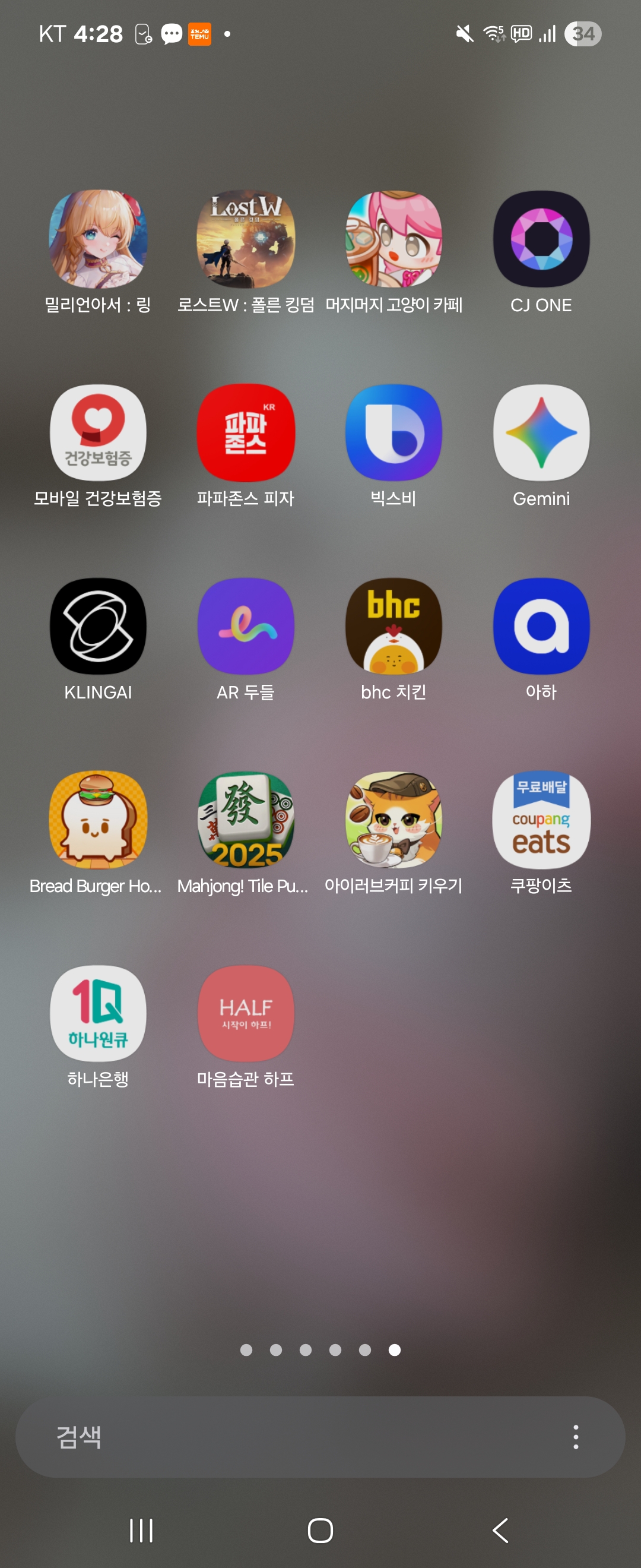
Task: Open the three-dot menu in search bar
Action: click(x=575, y=1437)
